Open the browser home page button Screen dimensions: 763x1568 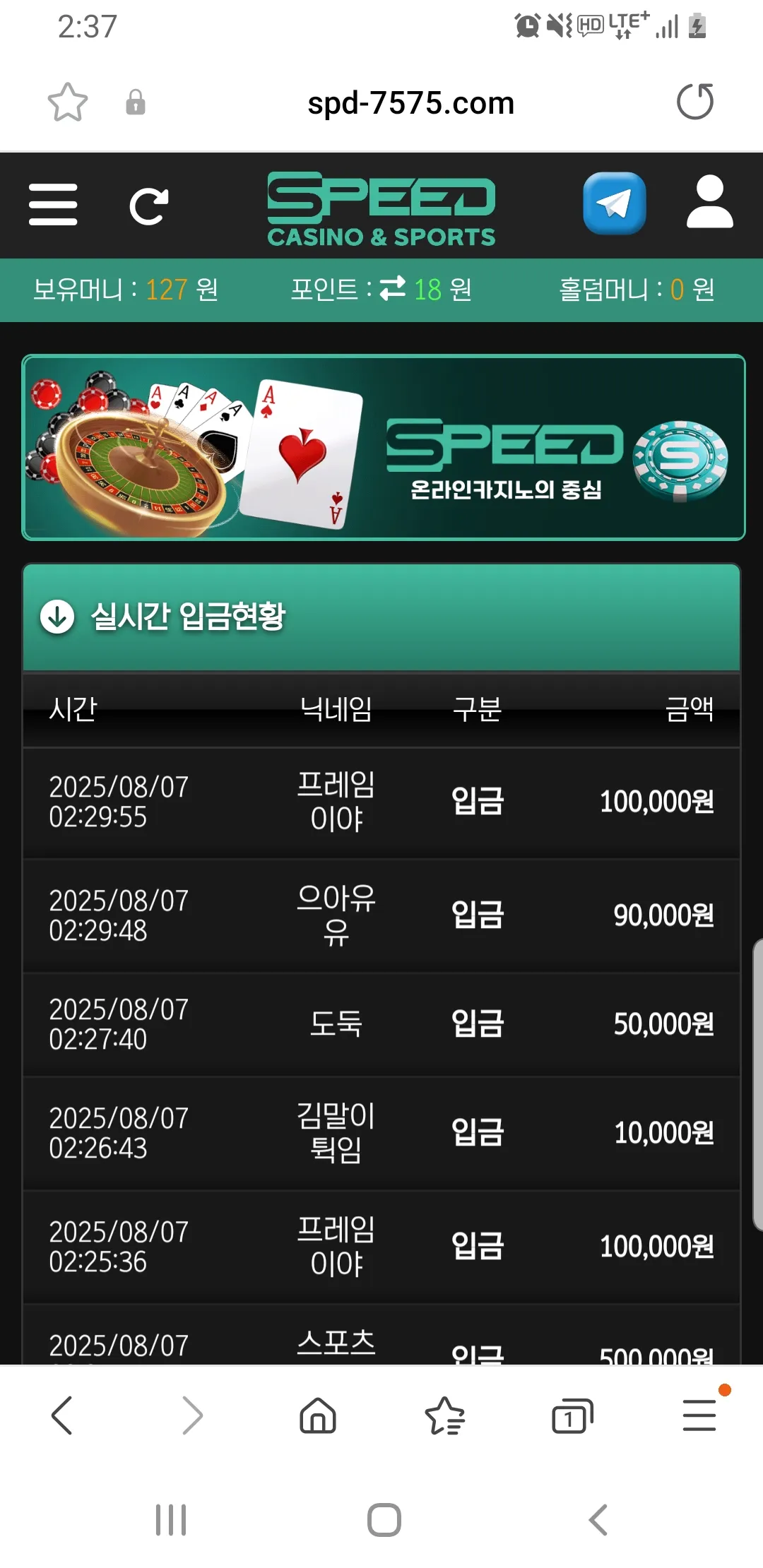(318, 1415)
